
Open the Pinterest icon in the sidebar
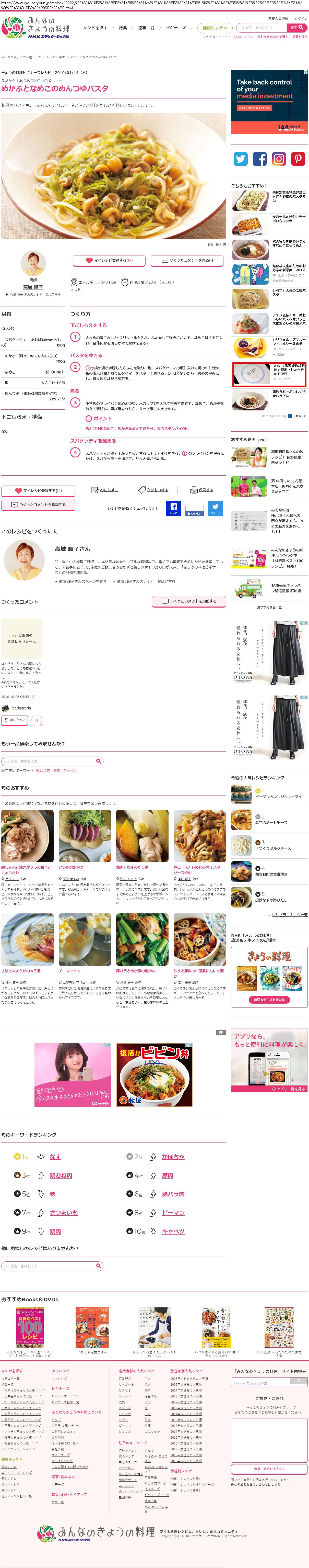tap(298, 159)
